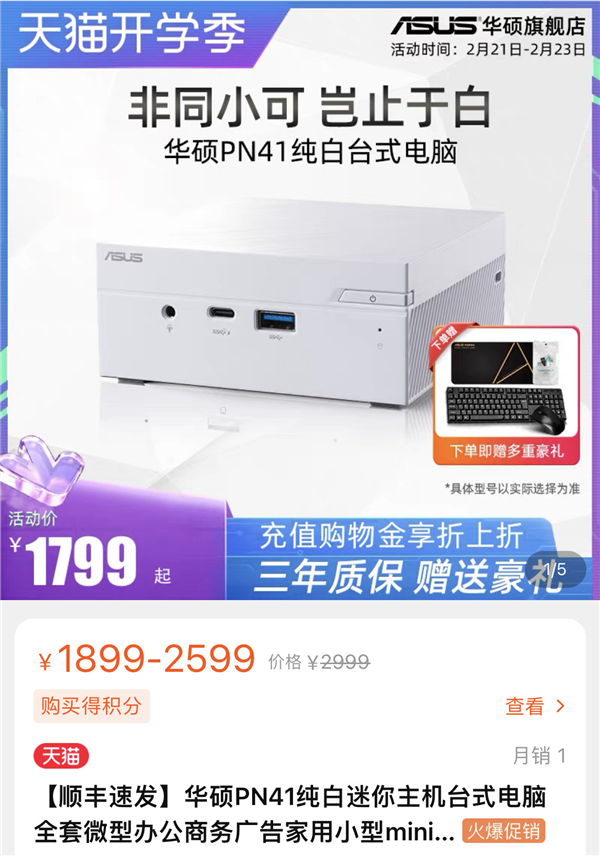The image size is (600, 856).
Task: Open the 购买得积分 points tag
Action: [91, 706]
